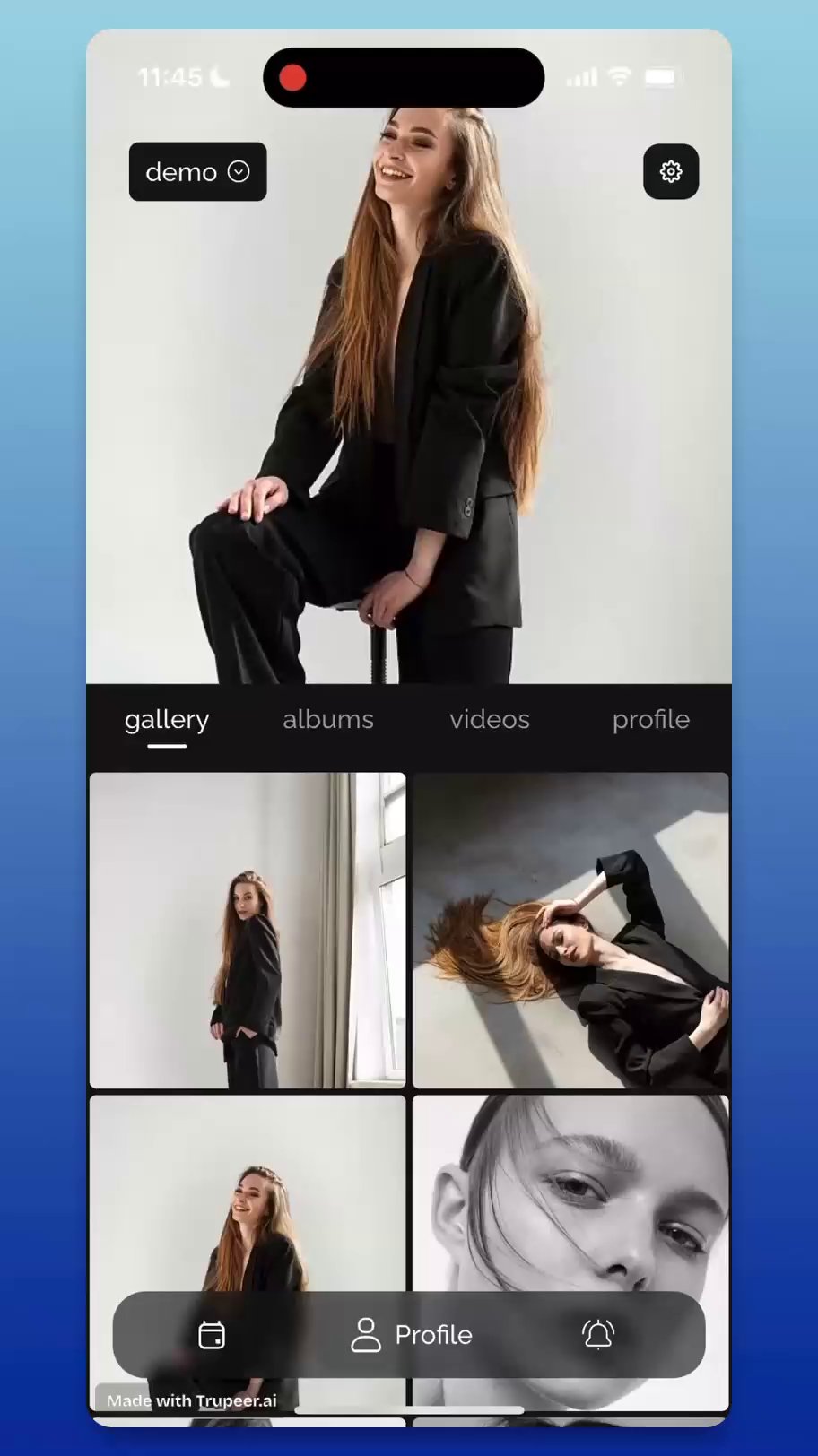Expand the demo account dropdown
The width and height of the screenshot is (818, 1456).
pos(197,171)
